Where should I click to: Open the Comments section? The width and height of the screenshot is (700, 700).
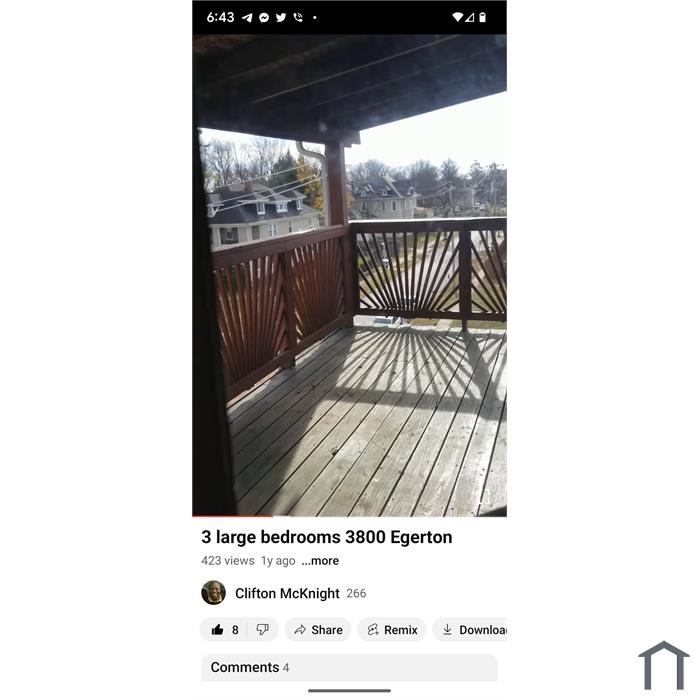(x=349, y=667)
